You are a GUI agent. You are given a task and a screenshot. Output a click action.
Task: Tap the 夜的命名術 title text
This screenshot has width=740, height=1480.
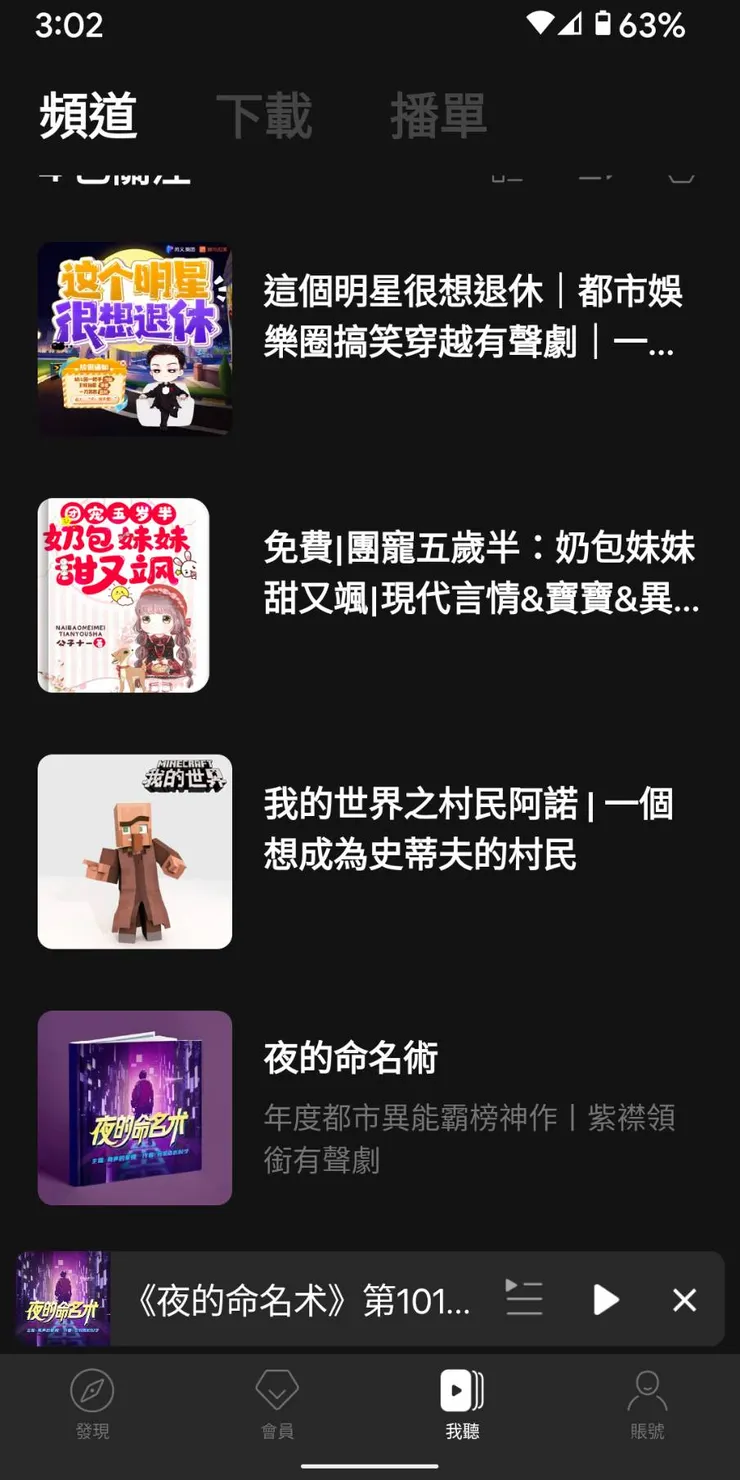349,1058
